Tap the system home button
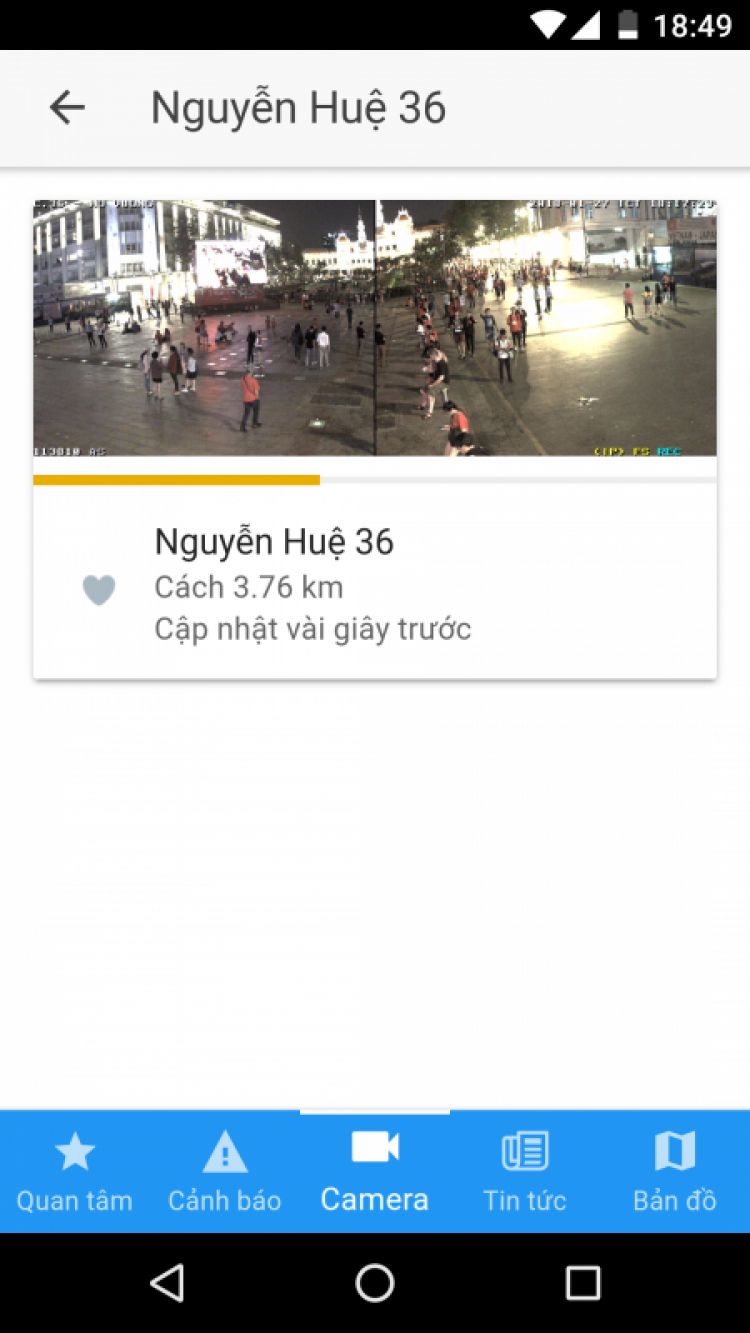This screenshot has width=750, height=1333. coord(375,1282)
